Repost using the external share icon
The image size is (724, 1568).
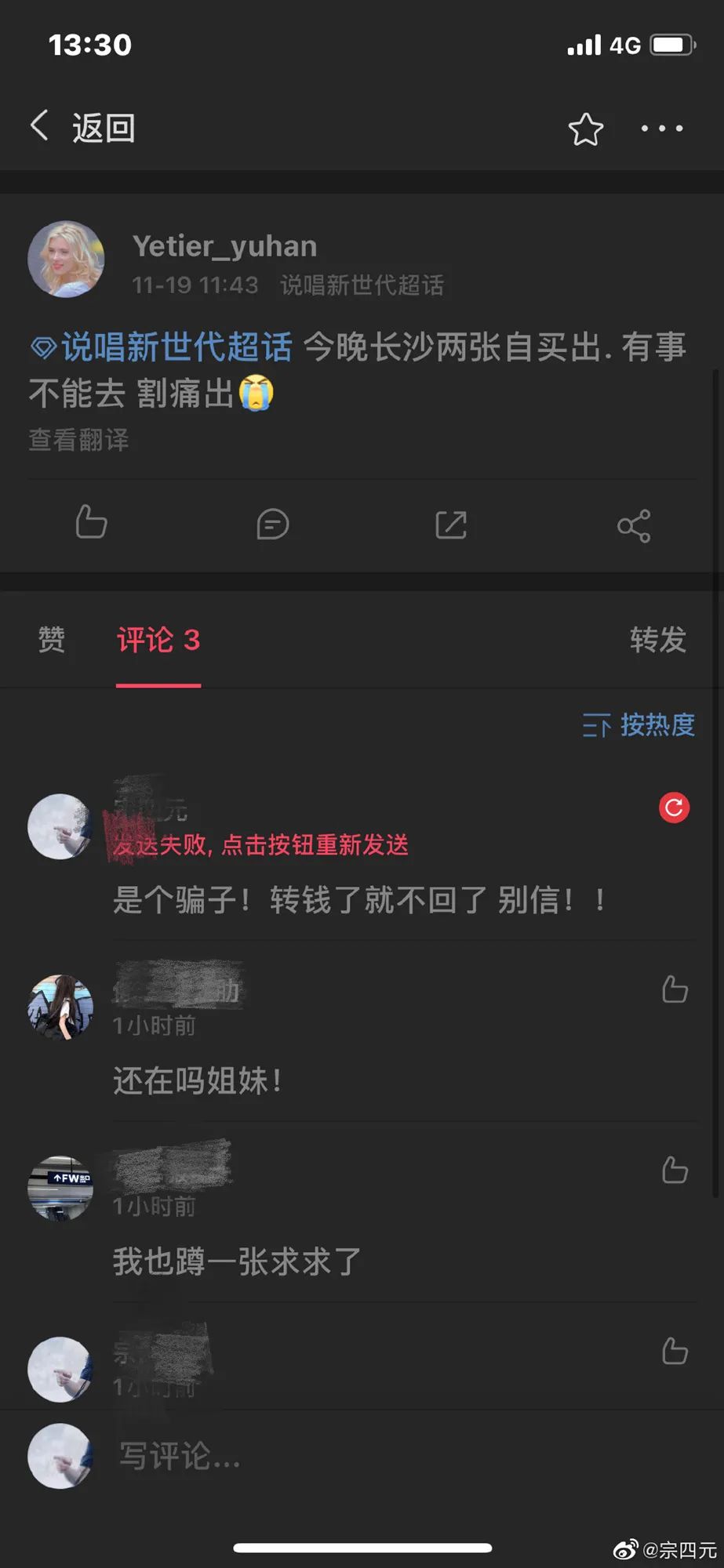452,525
